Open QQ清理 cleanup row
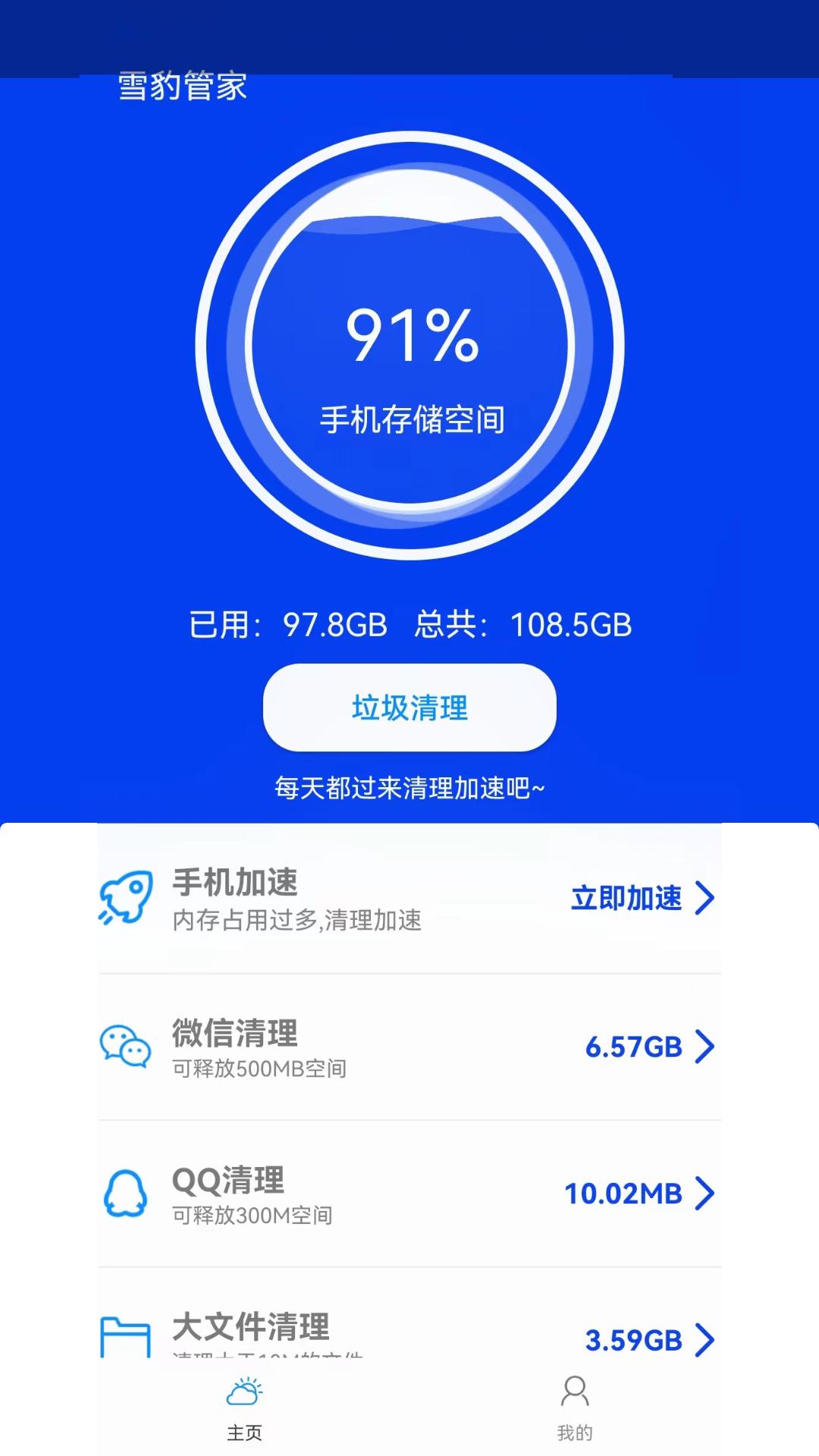 pos(409,1194)
